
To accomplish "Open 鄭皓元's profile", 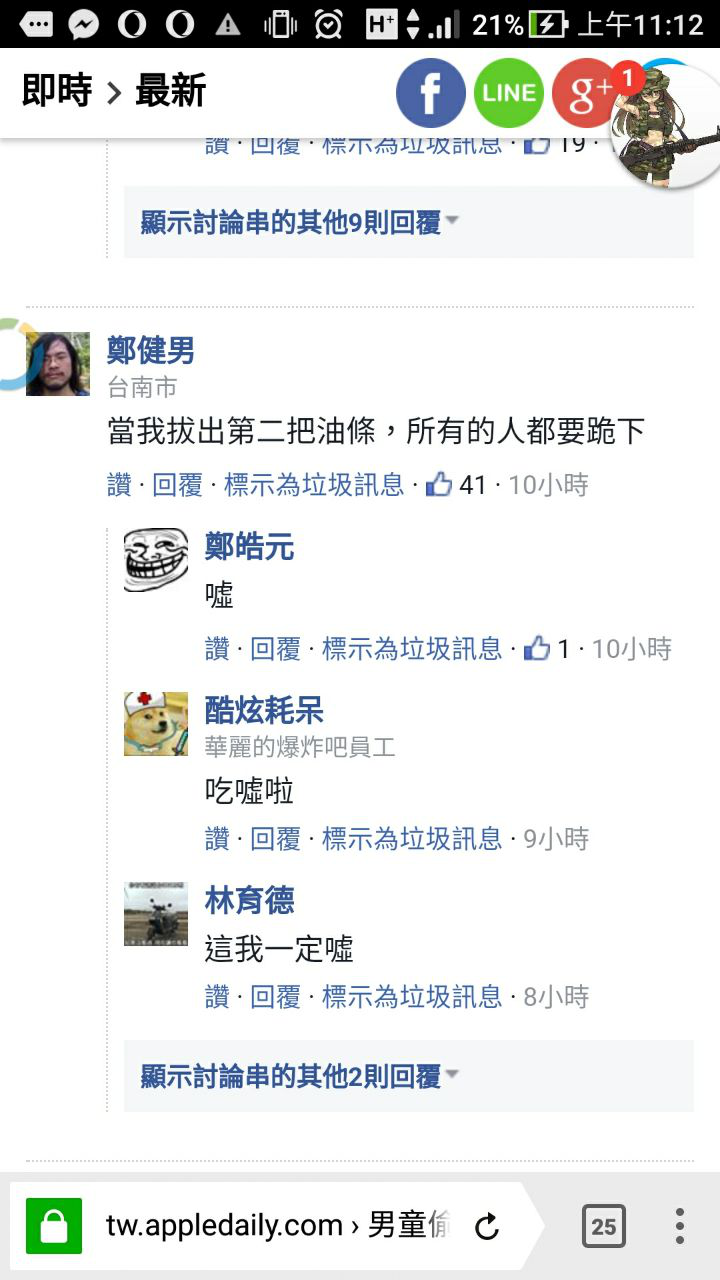I will point(249,547).
